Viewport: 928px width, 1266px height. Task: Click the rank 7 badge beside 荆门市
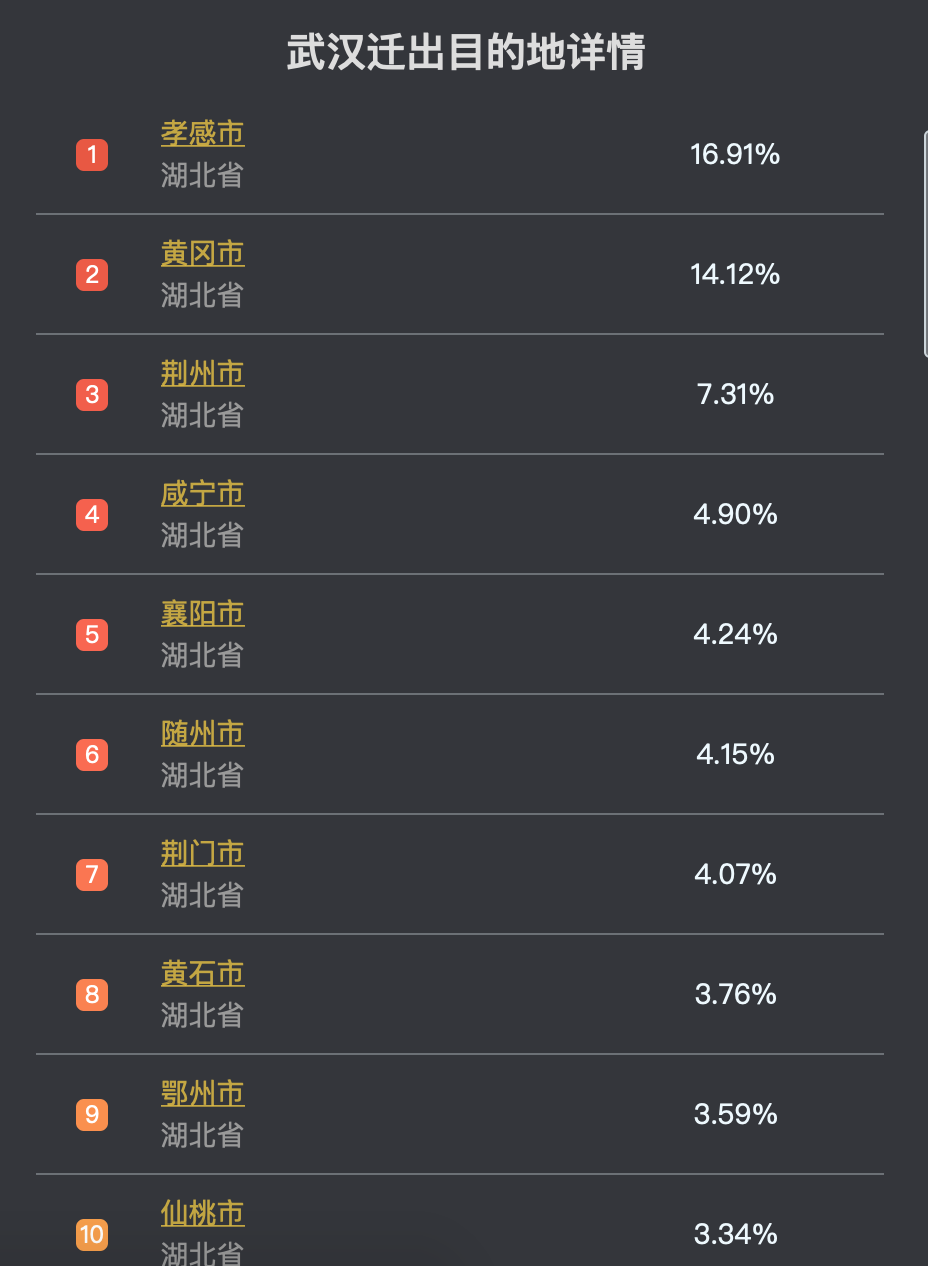(x=91, y=874)
